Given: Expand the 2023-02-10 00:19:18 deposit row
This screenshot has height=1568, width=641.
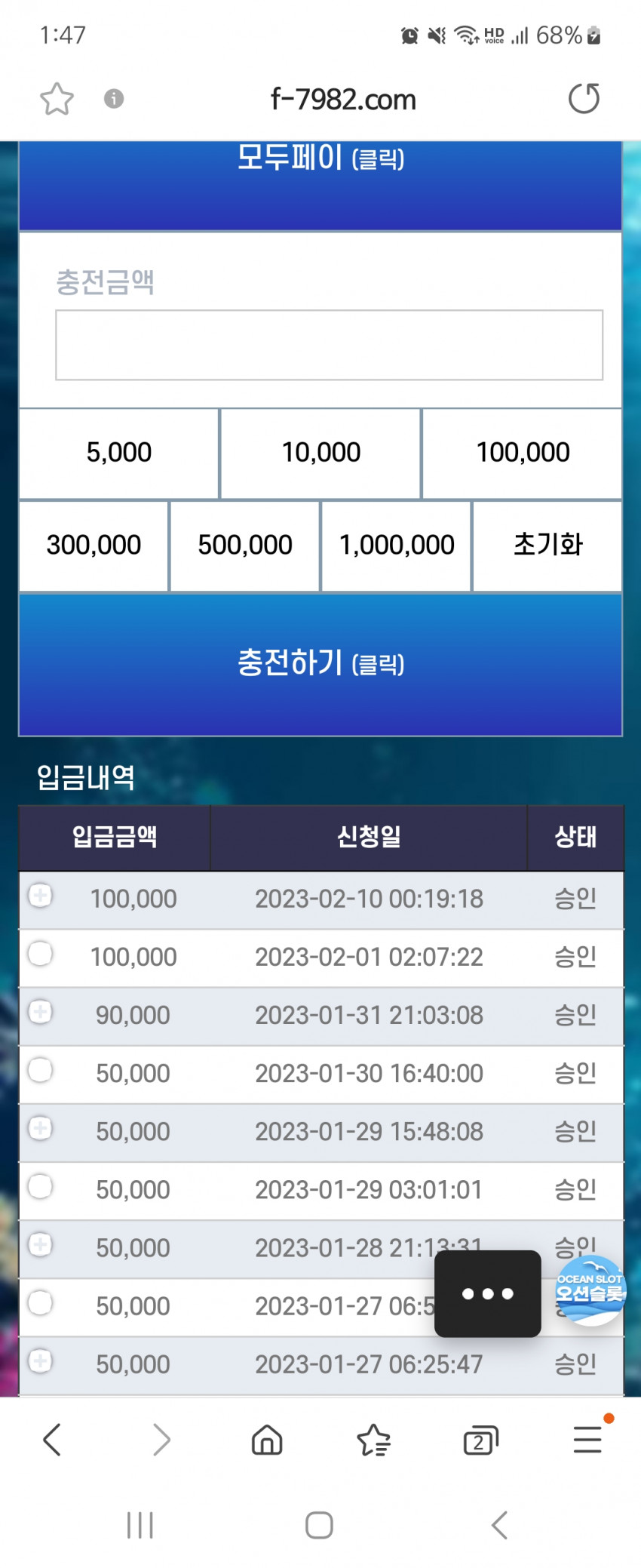Looking at the screenshot, I should coord(40,896).
